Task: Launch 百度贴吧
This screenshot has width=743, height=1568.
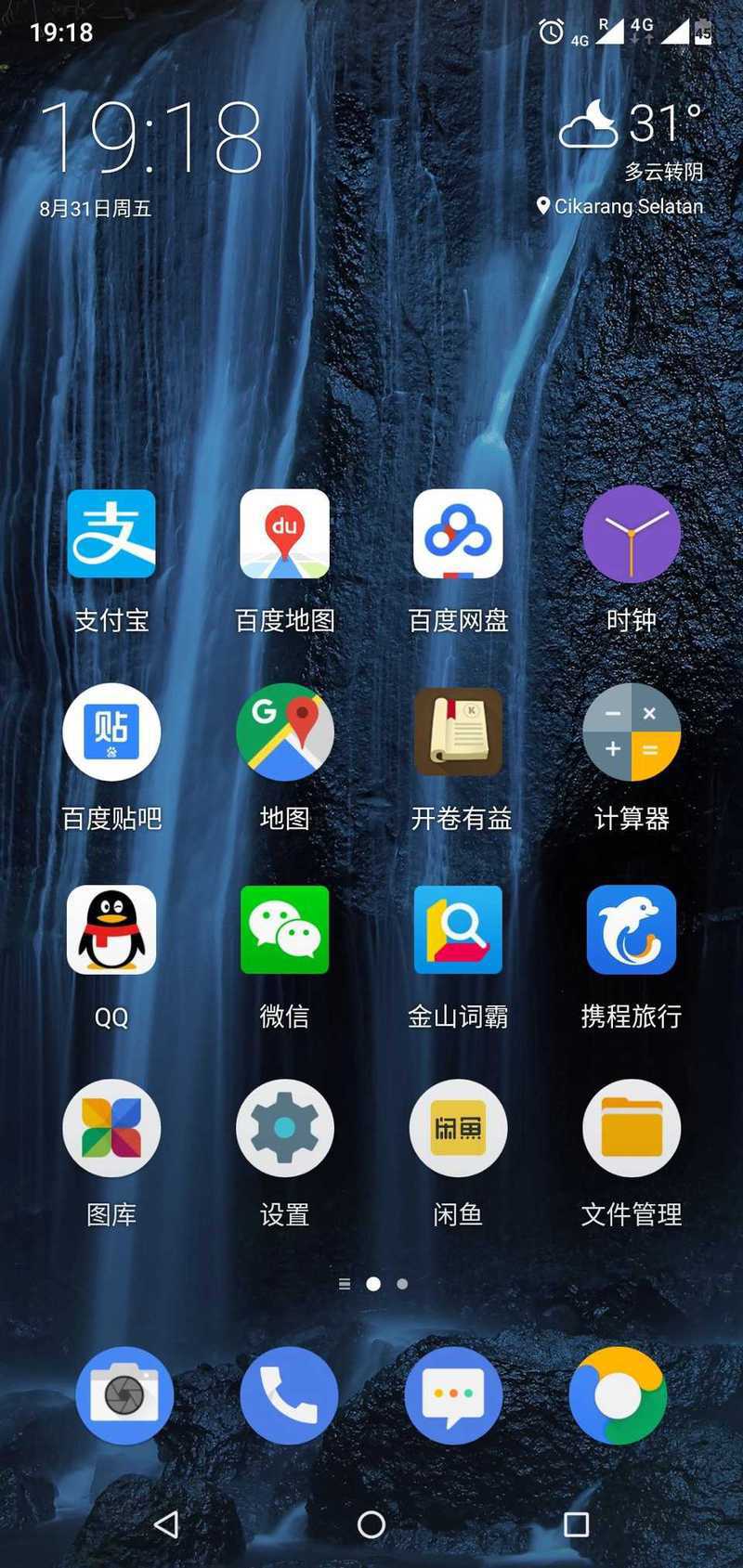Action: 111,732
